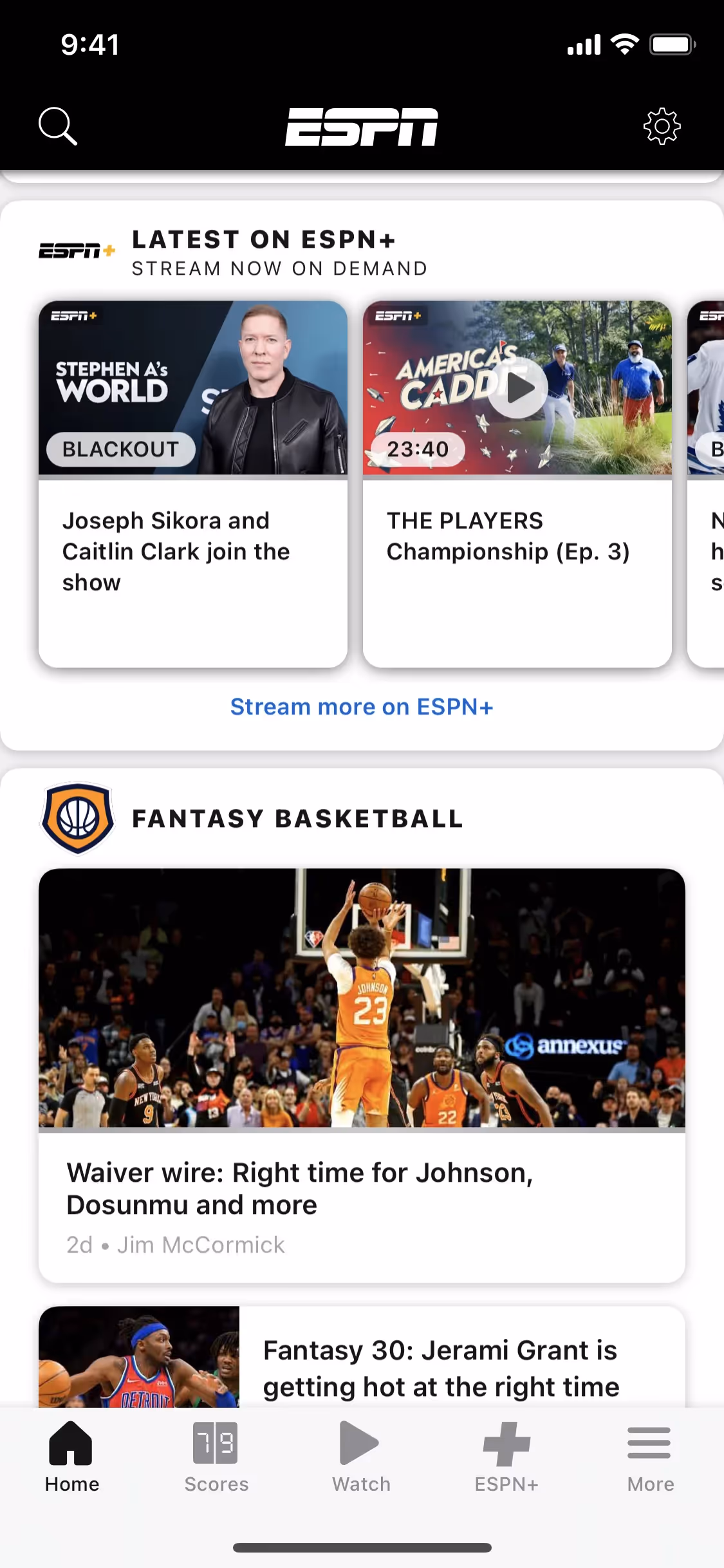Open the search magnifier icon
724x1568 pixels.
[x=58, y=126]
